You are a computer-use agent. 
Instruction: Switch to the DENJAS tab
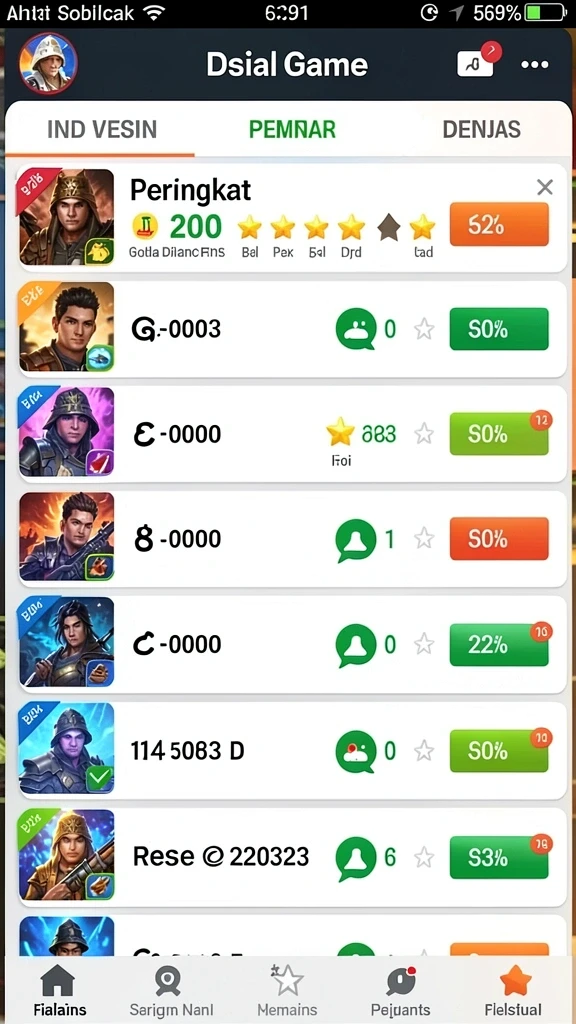click(481, 129)
